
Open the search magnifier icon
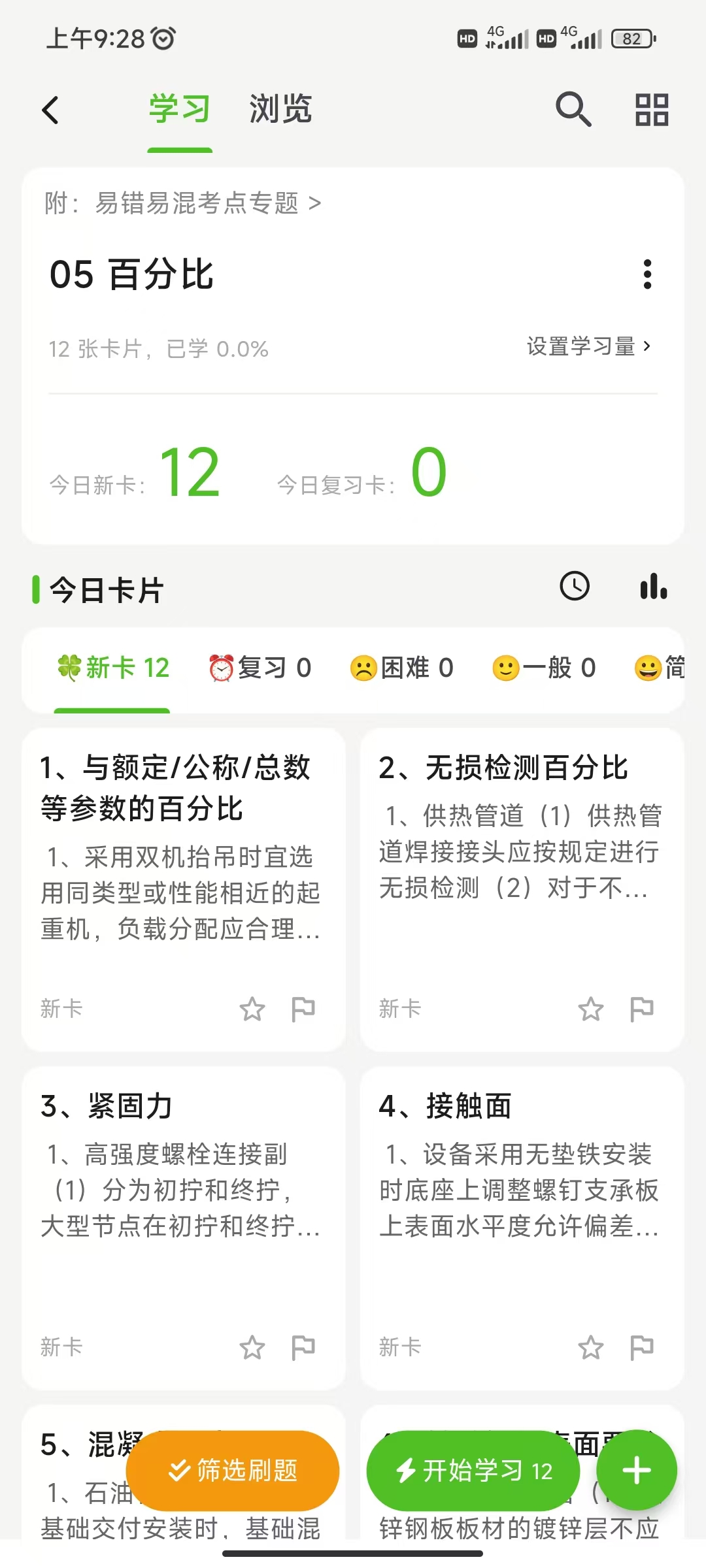coord(573,109)
